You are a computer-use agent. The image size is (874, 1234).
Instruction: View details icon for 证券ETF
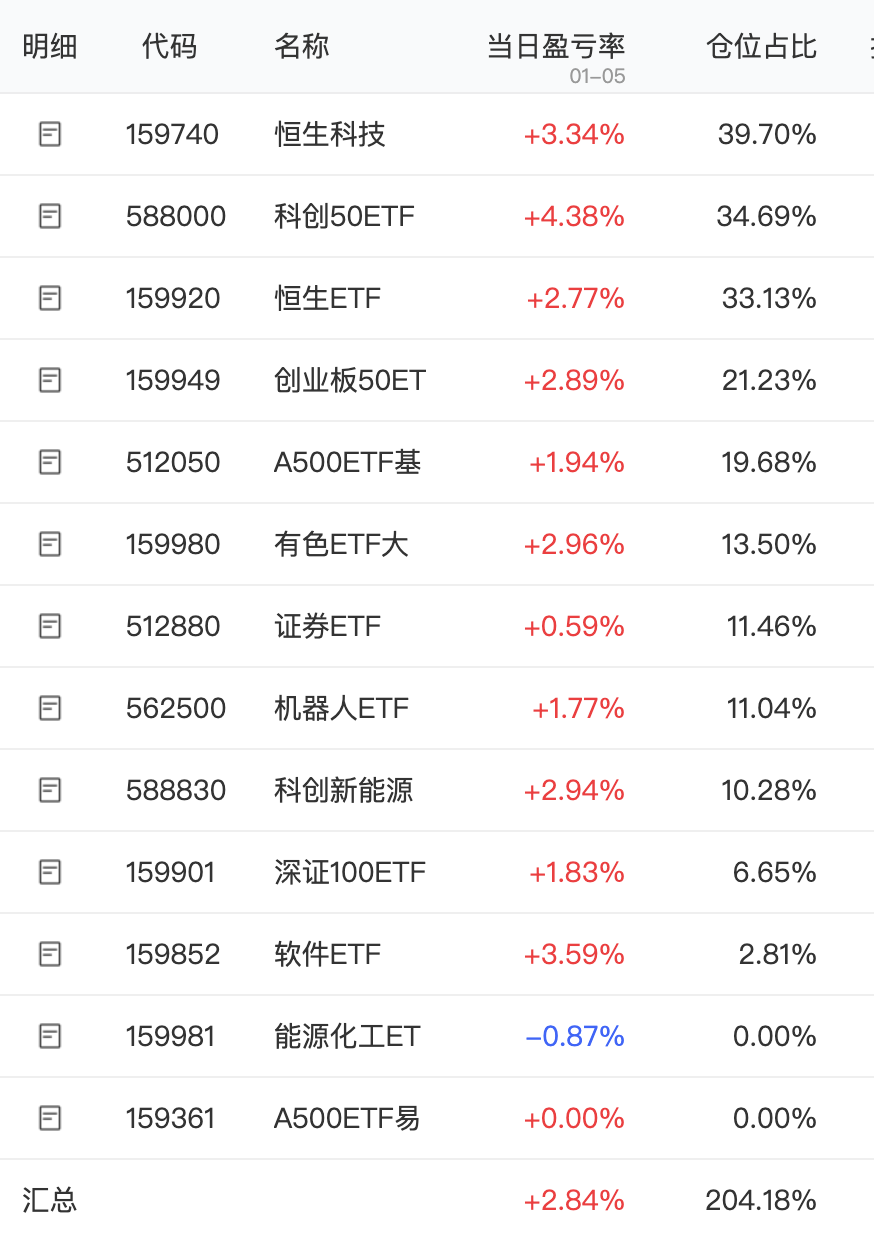pyautogui.click(x=50, y=626)
